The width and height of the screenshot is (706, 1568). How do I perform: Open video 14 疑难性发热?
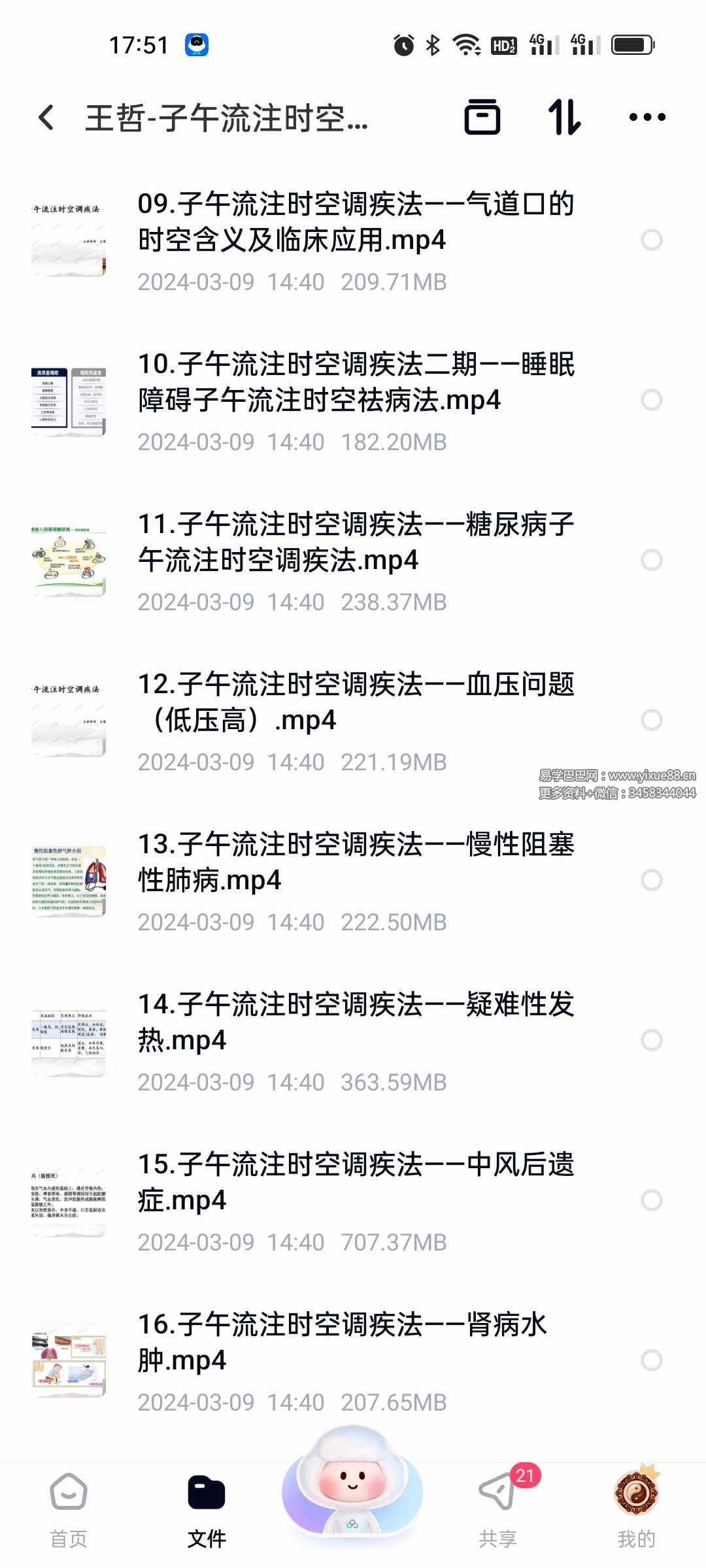[356, 1022]
